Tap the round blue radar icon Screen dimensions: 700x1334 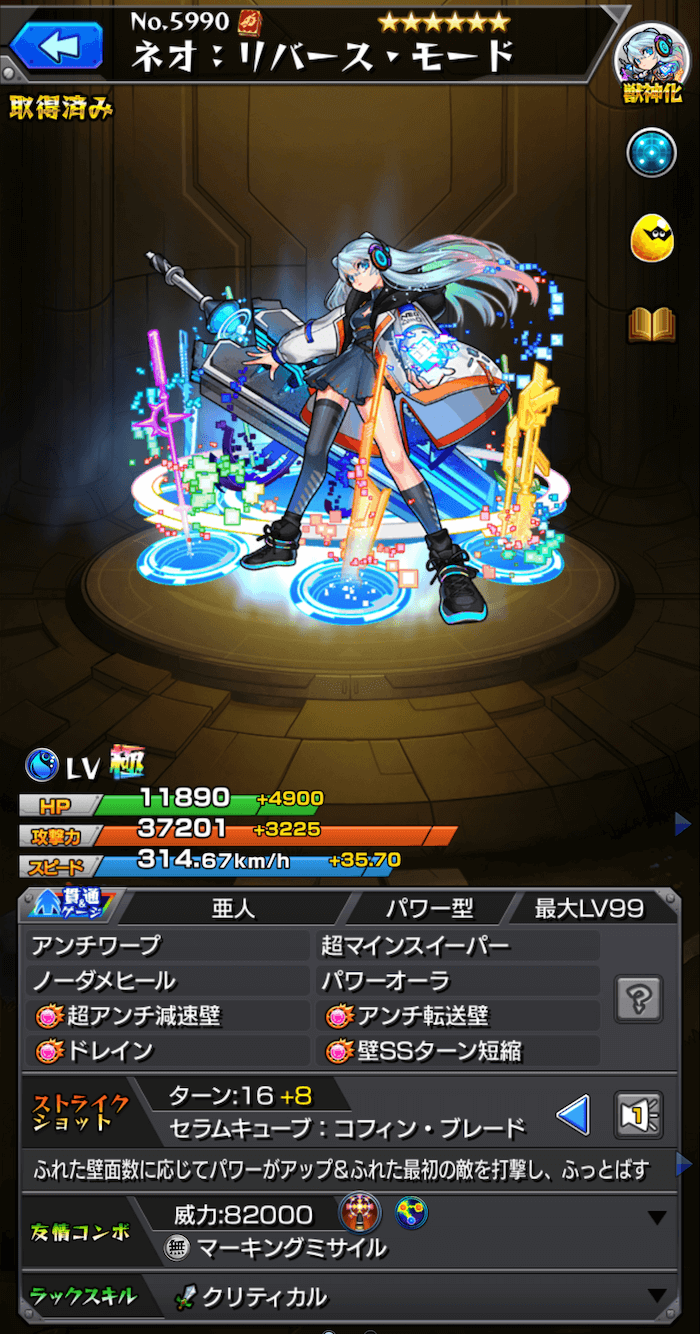click(x=651, y=153)
